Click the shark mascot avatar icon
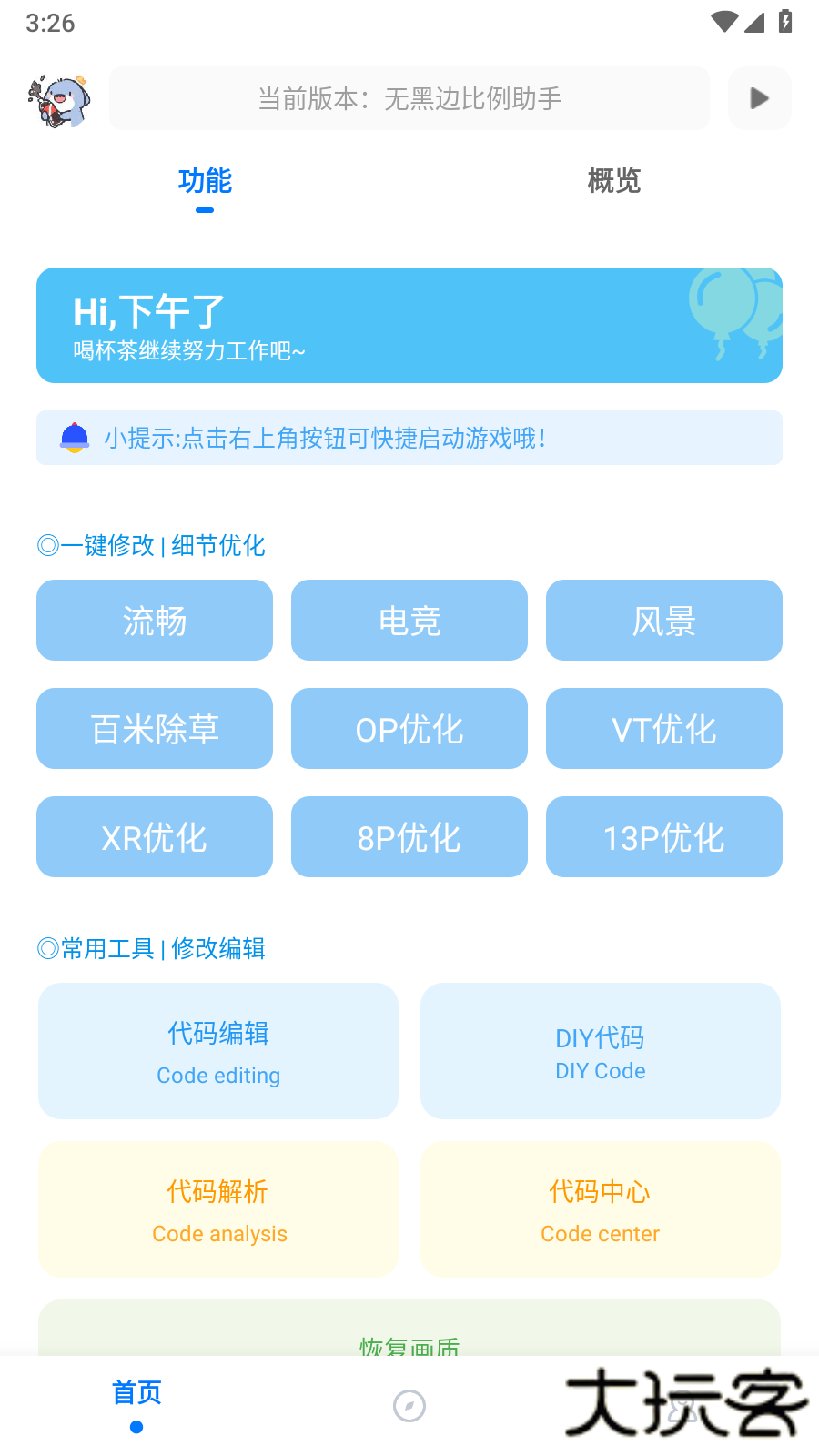The width and height of the screenshot is (819, 1456). click(59, 98)
